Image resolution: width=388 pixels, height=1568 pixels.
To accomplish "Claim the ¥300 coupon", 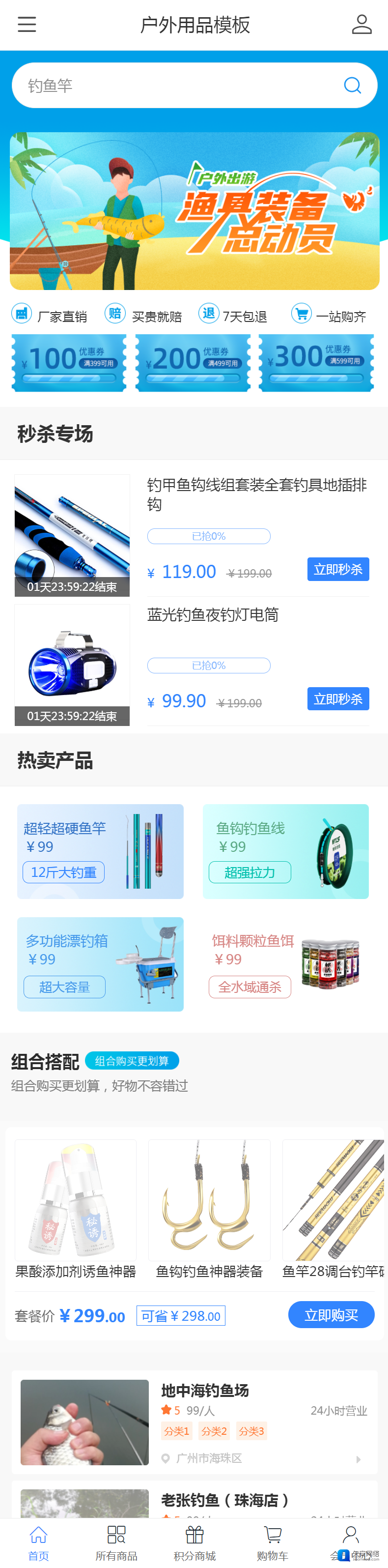I will coord(316,363).
